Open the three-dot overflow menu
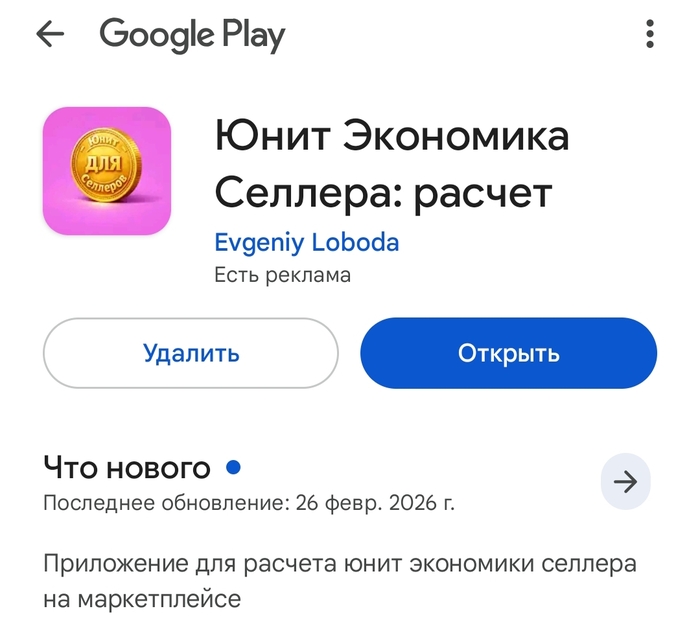This screenshot has width=700, height=635. (x=651, y=35)
